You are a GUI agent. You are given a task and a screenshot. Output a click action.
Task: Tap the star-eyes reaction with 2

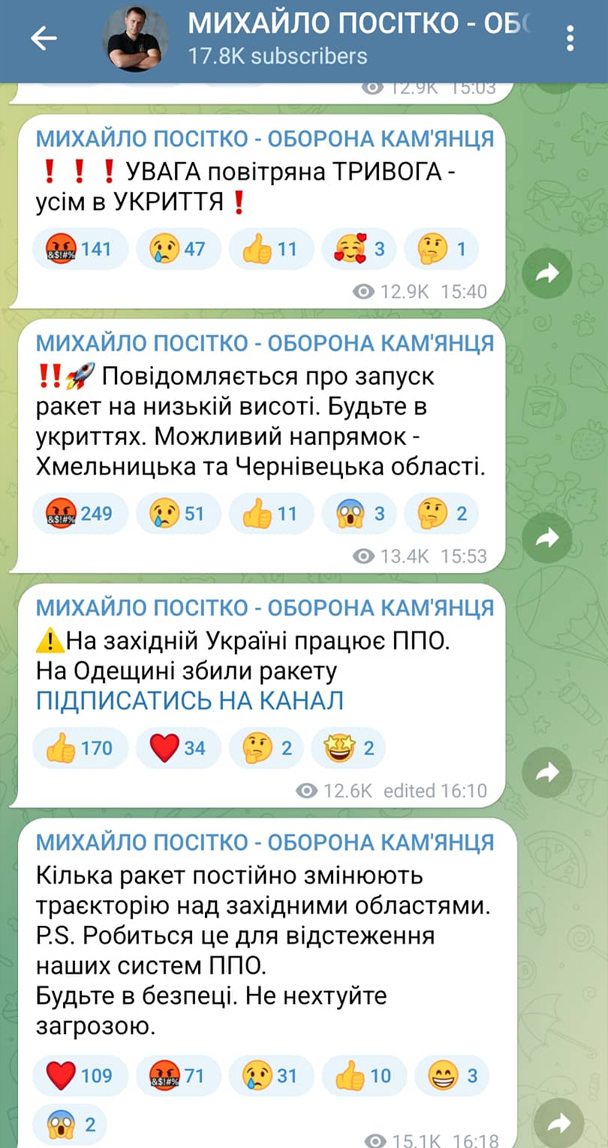(x=346, y=746)
